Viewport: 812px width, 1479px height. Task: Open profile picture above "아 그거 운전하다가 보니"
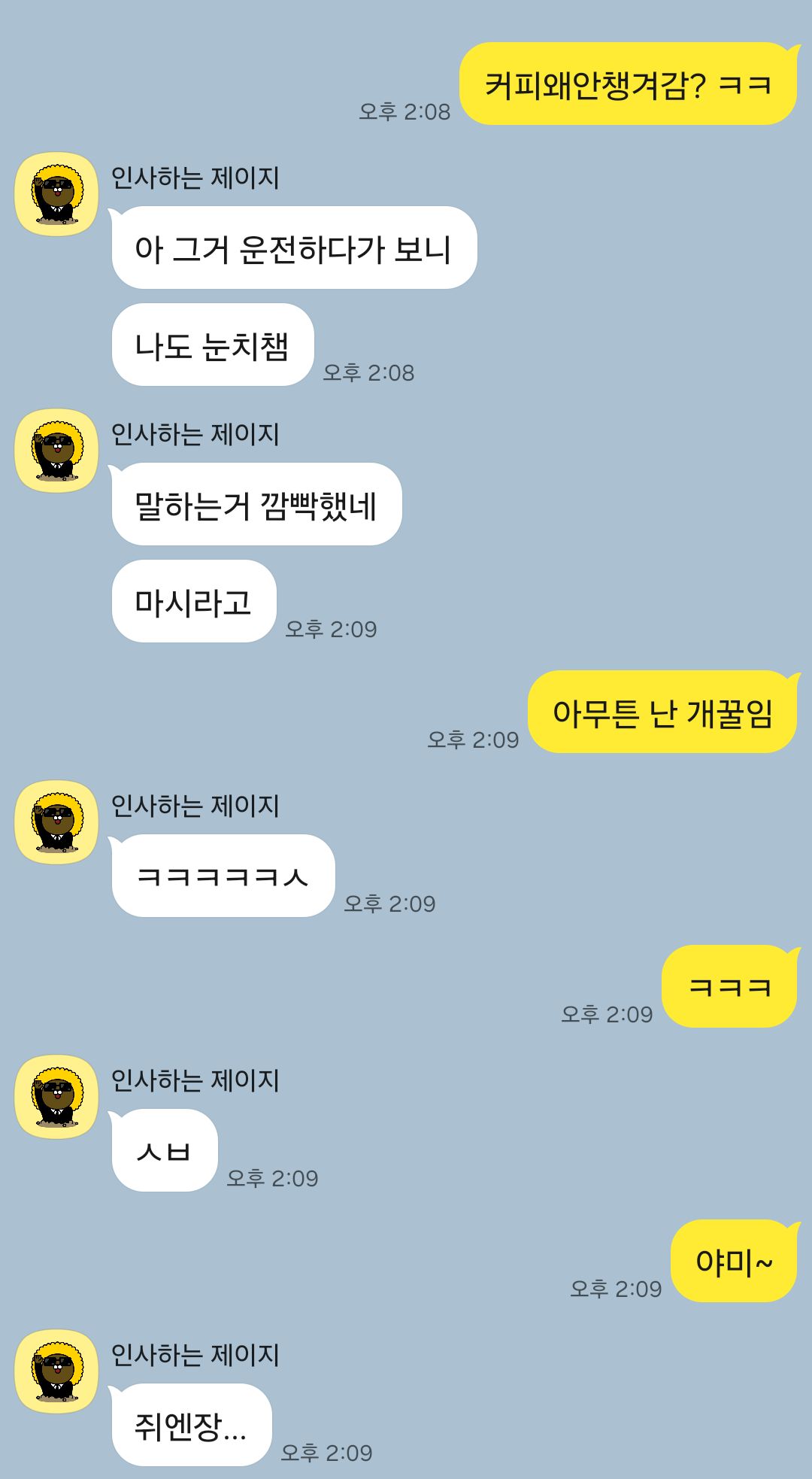pos(57,194)
